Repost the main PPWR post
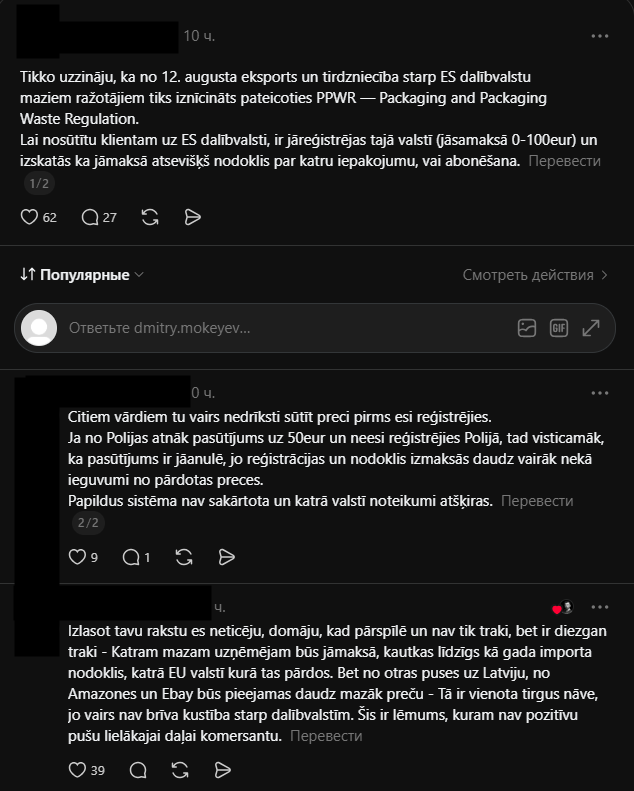The height and width of the screenshot is (791, 634). tap(150, 217)
